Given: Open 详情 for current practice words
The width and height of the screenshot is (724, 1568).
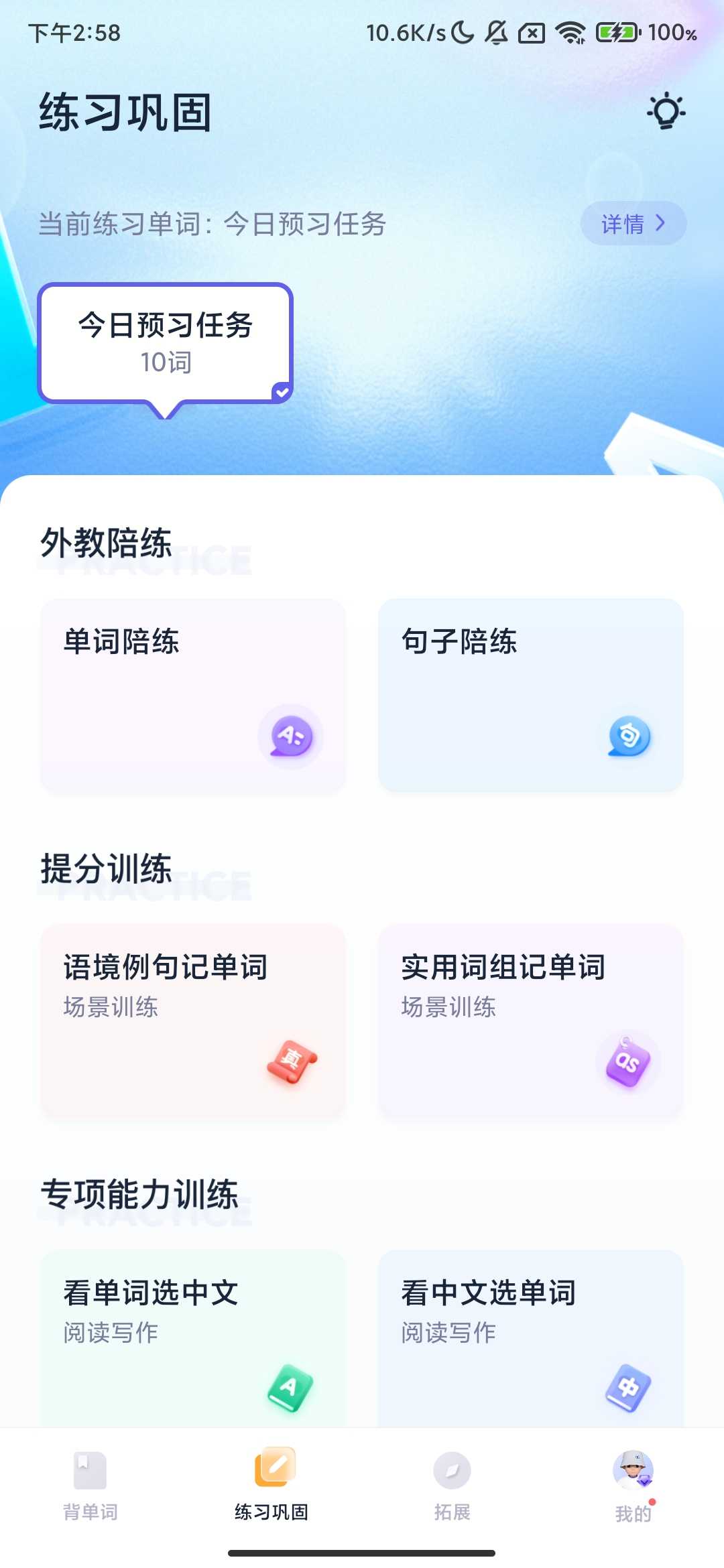Looking at the screenshot, I should click(633, 223).
